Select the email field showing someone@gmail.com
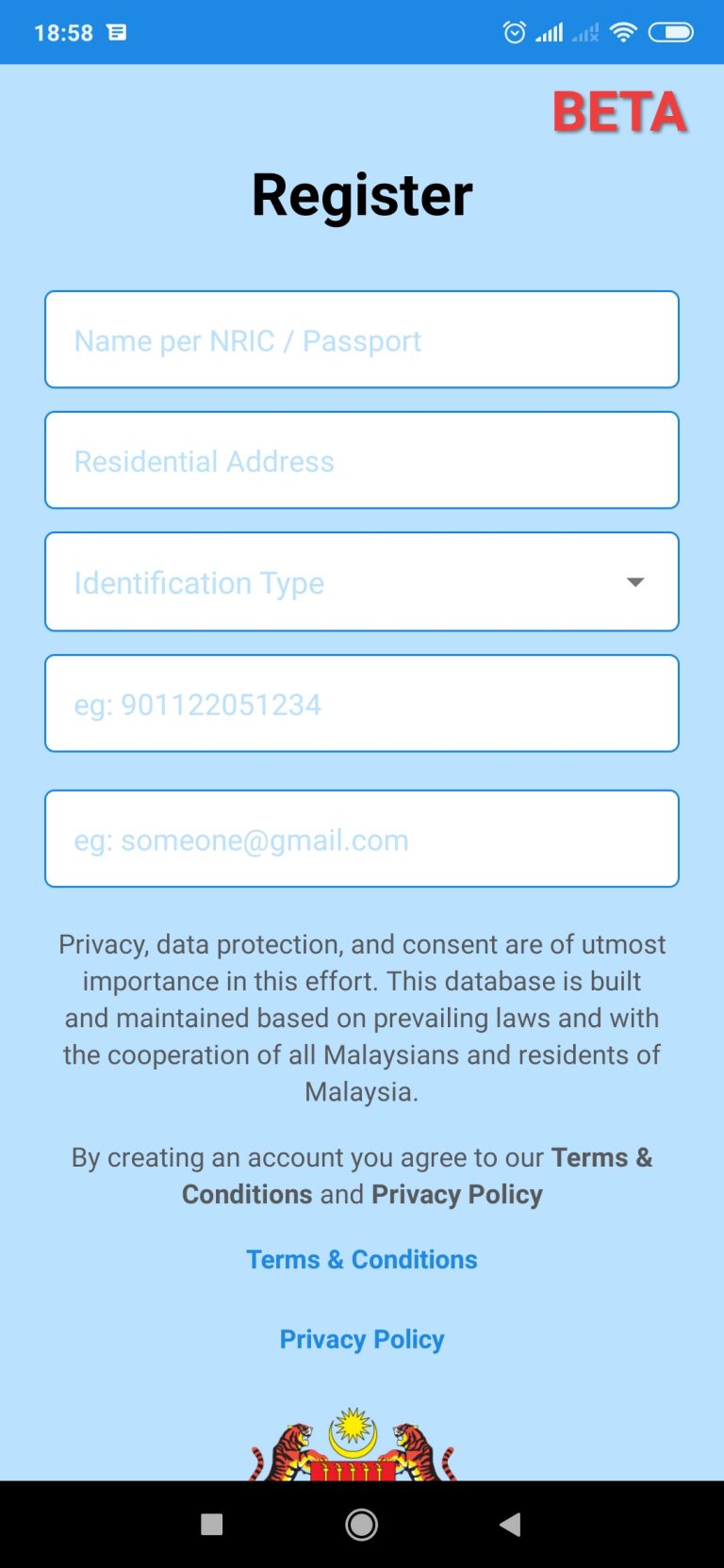The height and width of the screenshot is (1568, 724). point(362,839)
